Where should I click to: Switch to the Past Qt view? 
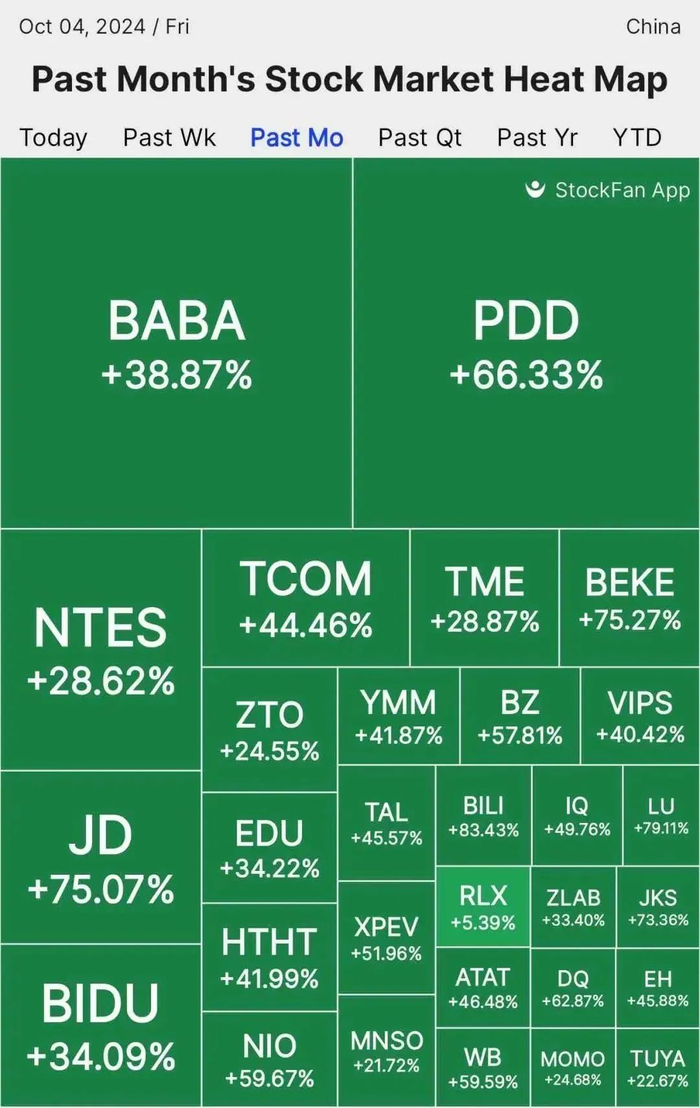[x=420, y=137]
